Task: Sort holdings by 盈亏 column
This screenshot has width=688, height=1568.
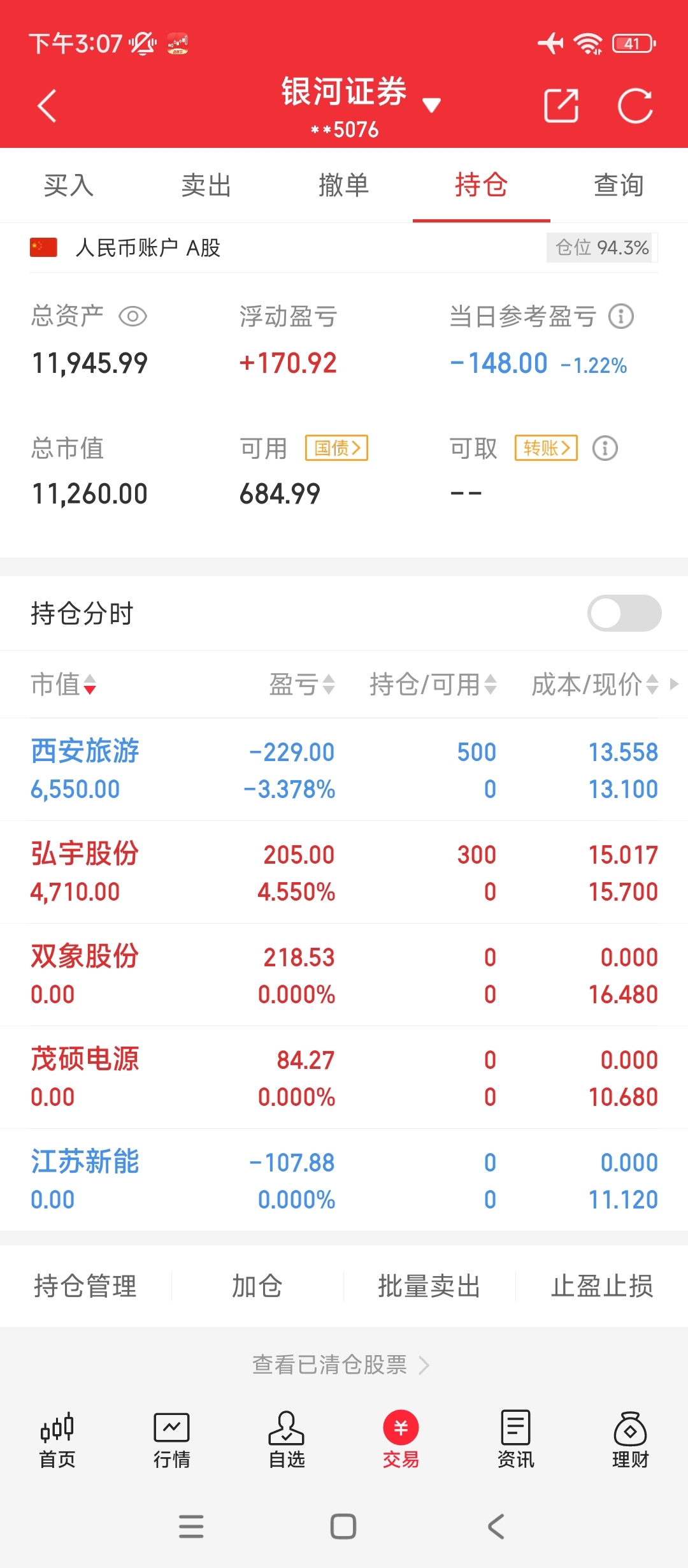Action: 301,685
